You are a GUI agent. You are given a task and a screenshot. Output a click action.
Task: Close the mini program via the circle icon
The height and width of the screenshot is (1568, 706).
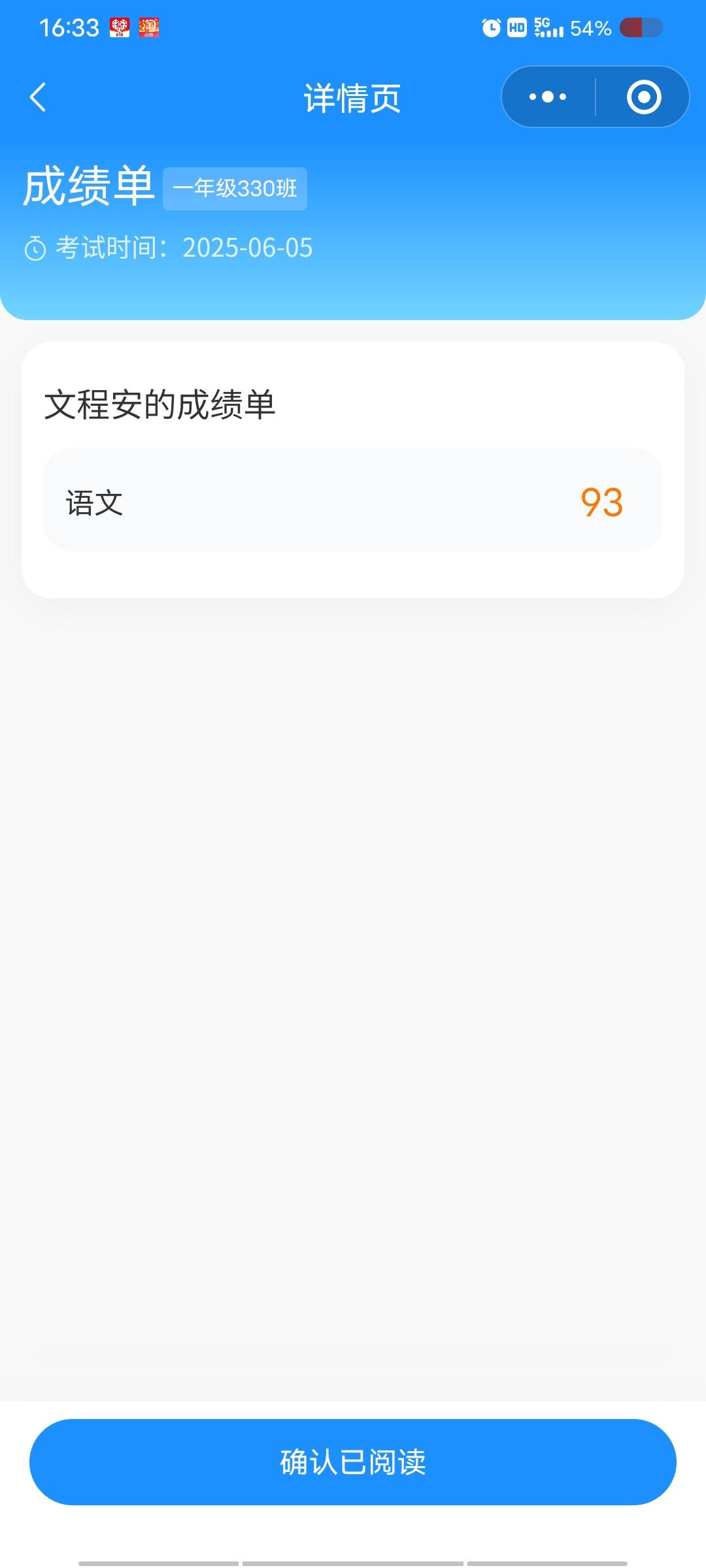[644, 97]
